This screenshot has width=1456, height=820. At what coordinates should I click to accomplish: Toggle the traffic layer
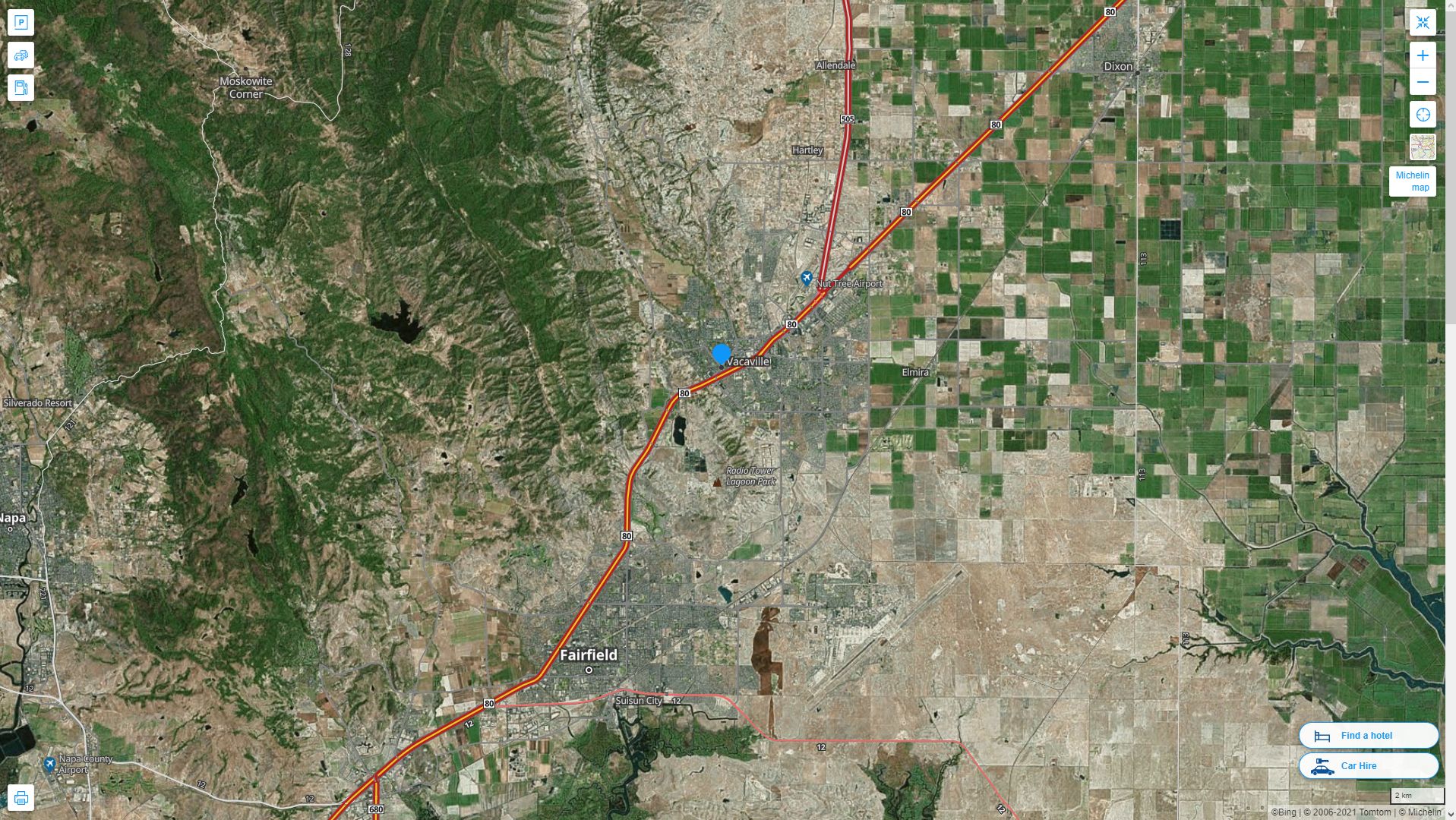click(21, 55)
